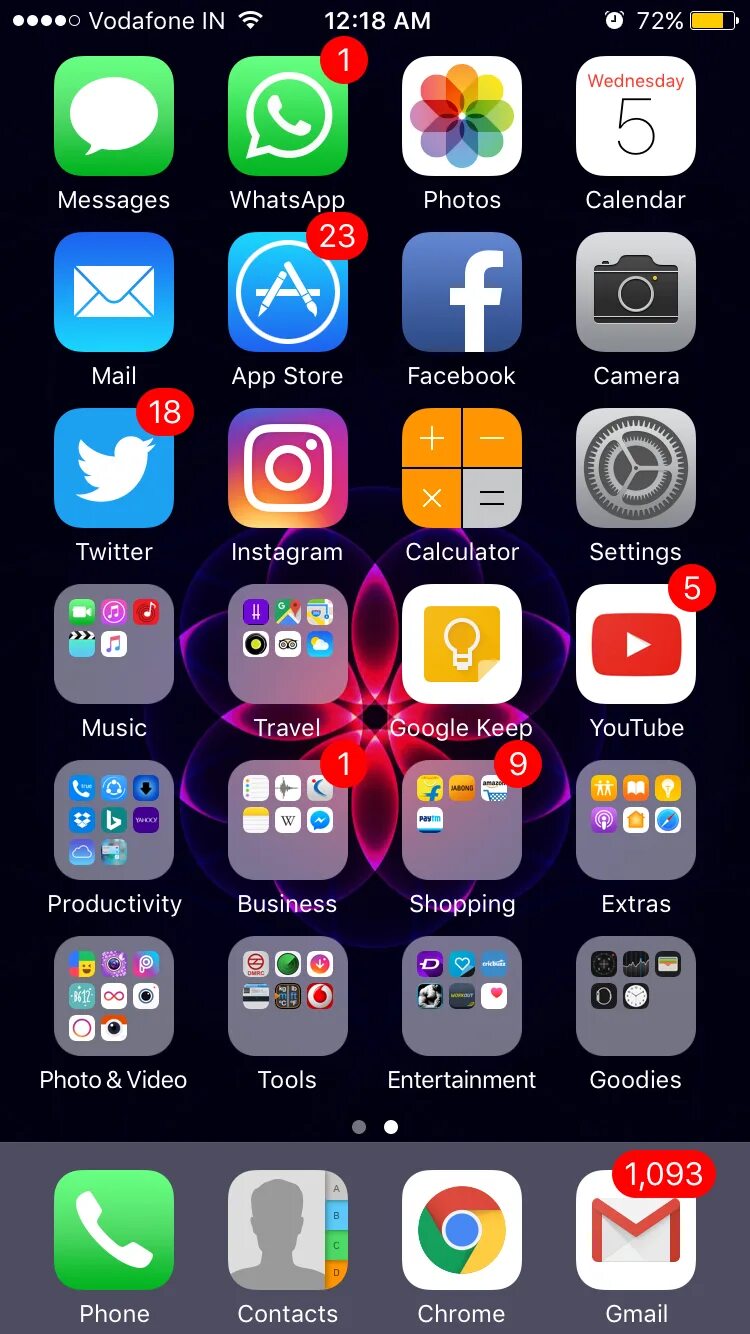Open the Mail app
This screenshot has height=1334, width=750.
pos(114,292)
